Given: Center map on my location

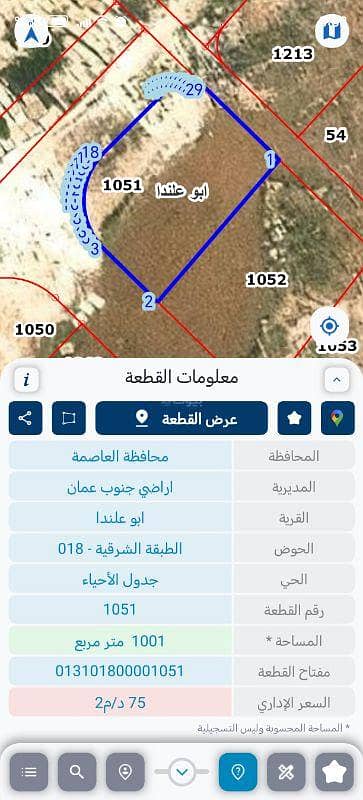Looking at the screenshot, I should click(x=330, y=326).
